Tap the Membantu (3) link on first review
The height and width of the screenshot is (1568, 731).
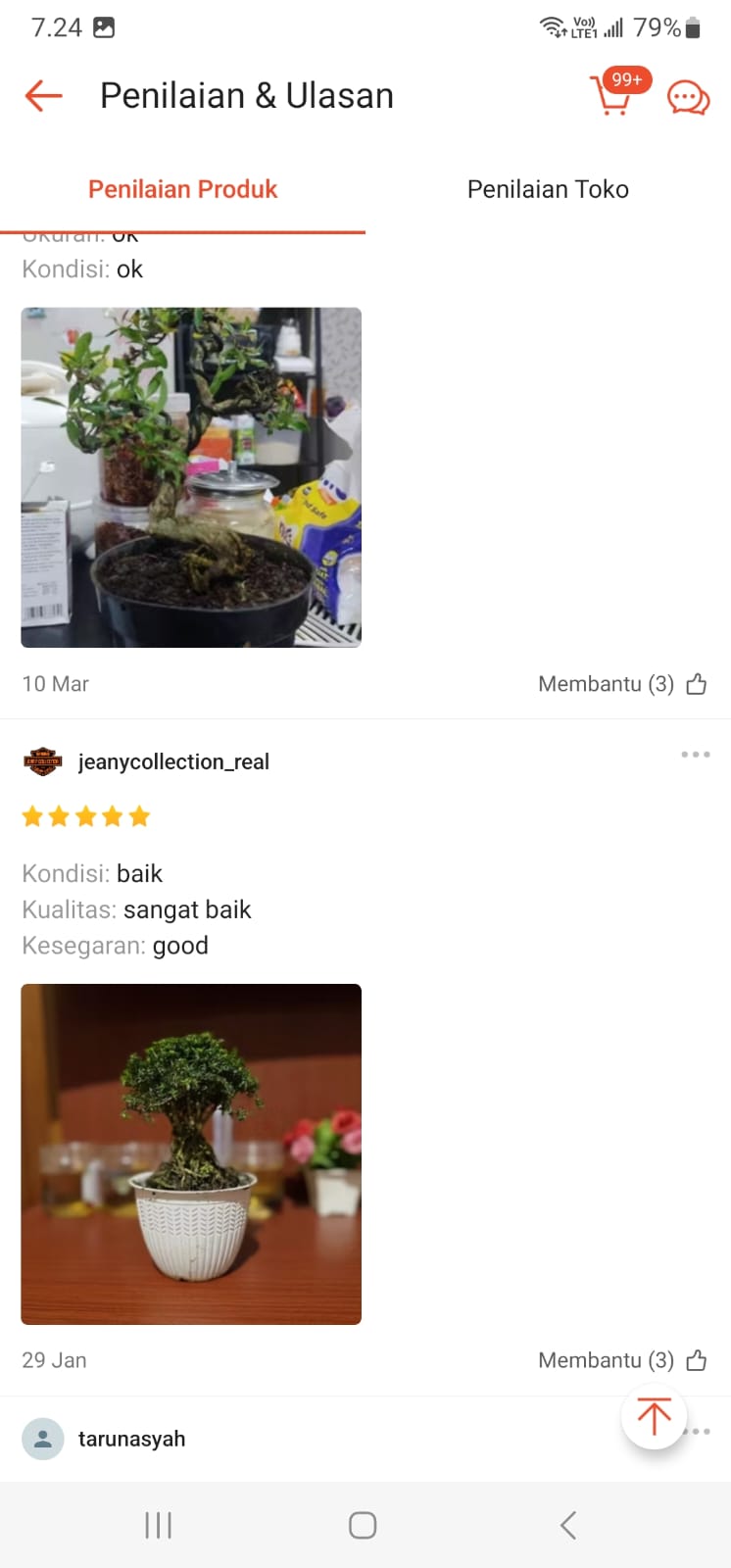[x=606, y=683]
